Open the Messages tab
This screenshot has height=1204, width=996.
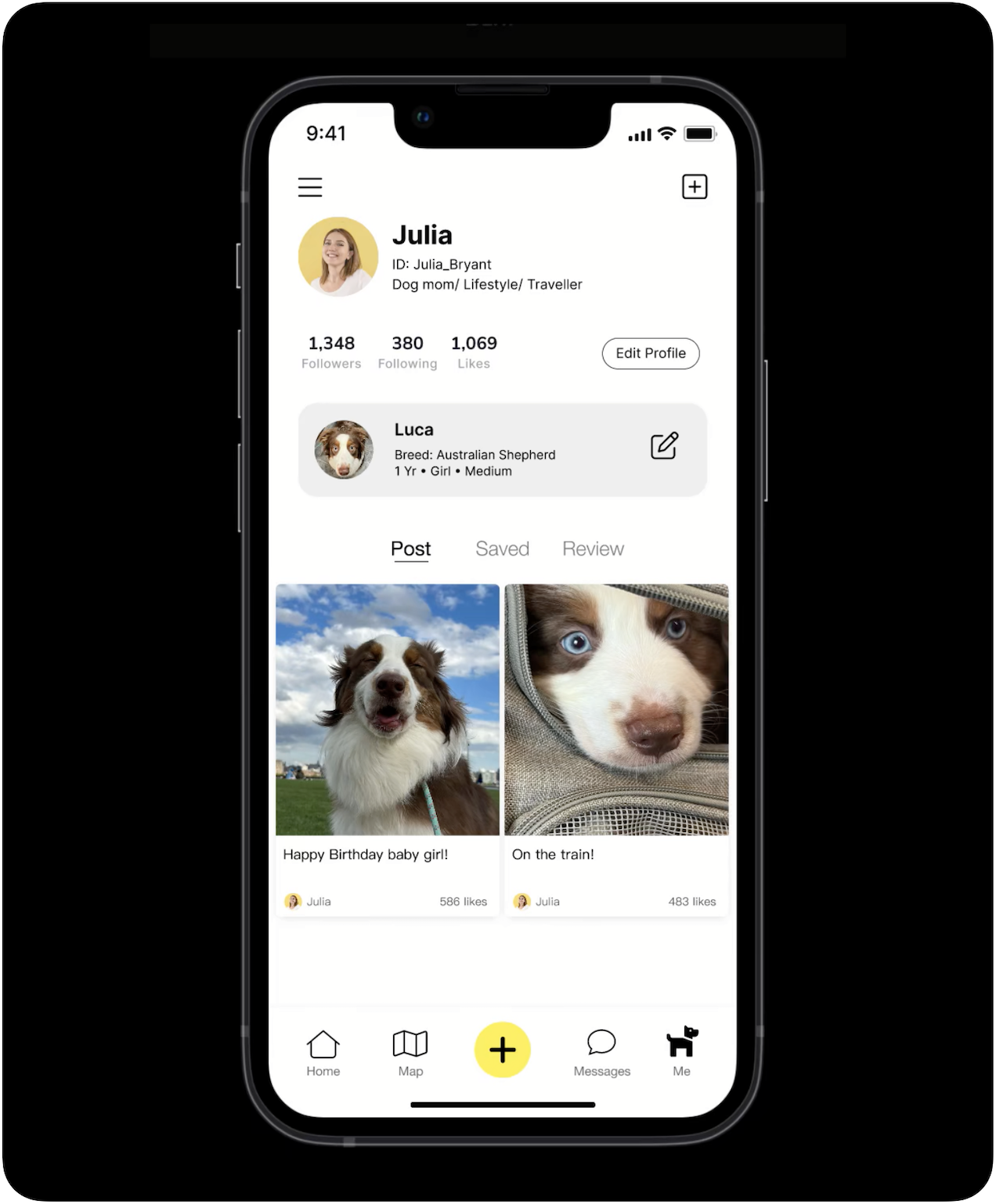click(601, 1053)
